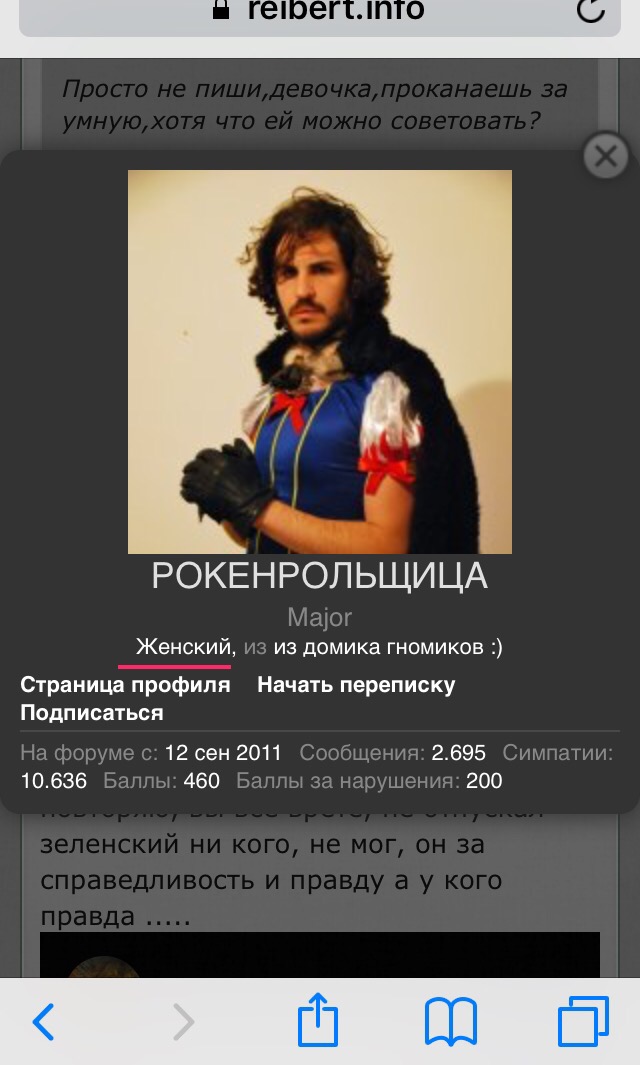Open the Страница профиля link
This screenshot has width=640, height=1065.
[125, 685]
